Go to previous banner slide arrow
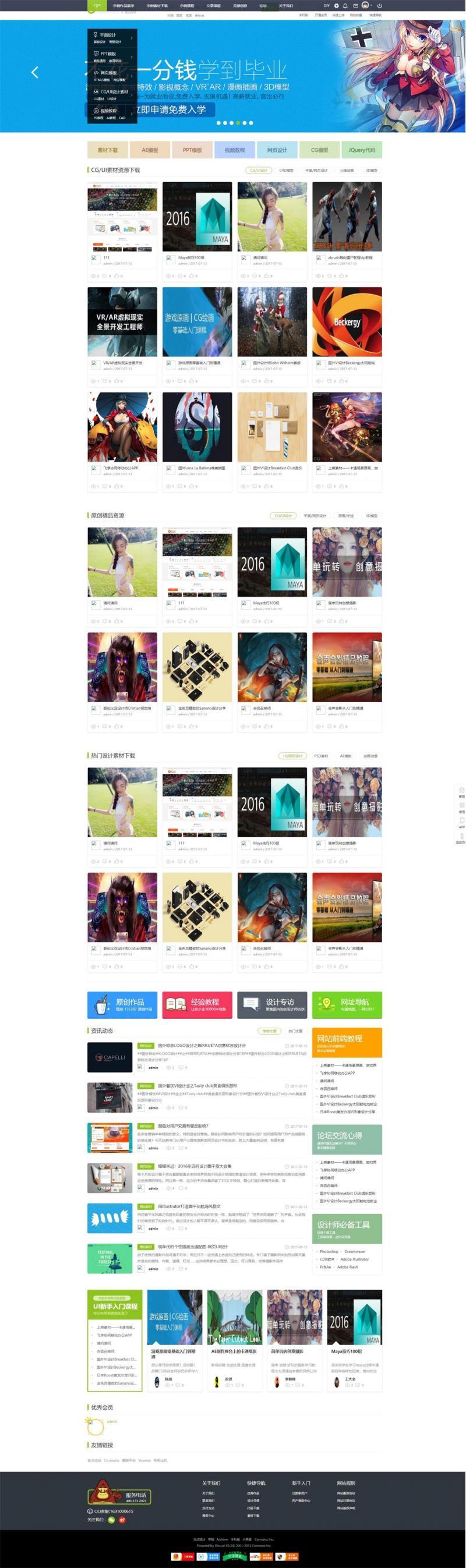This screenshot has width=466, height=1568. click(35, 72)
